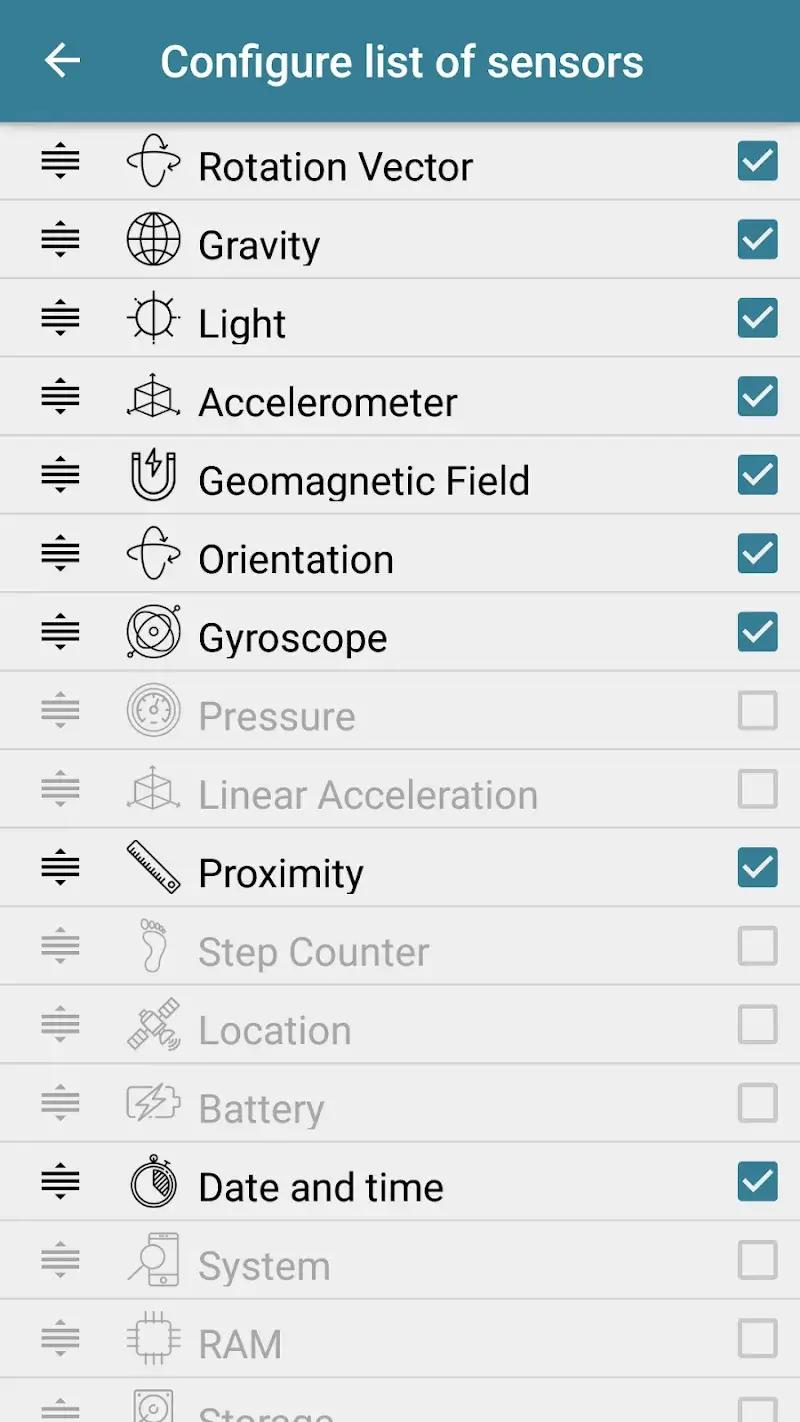Click the Gravity row reorder handle
Image resolution: width=800 pixels, height=1422 pixels.
tap(58, 239)
